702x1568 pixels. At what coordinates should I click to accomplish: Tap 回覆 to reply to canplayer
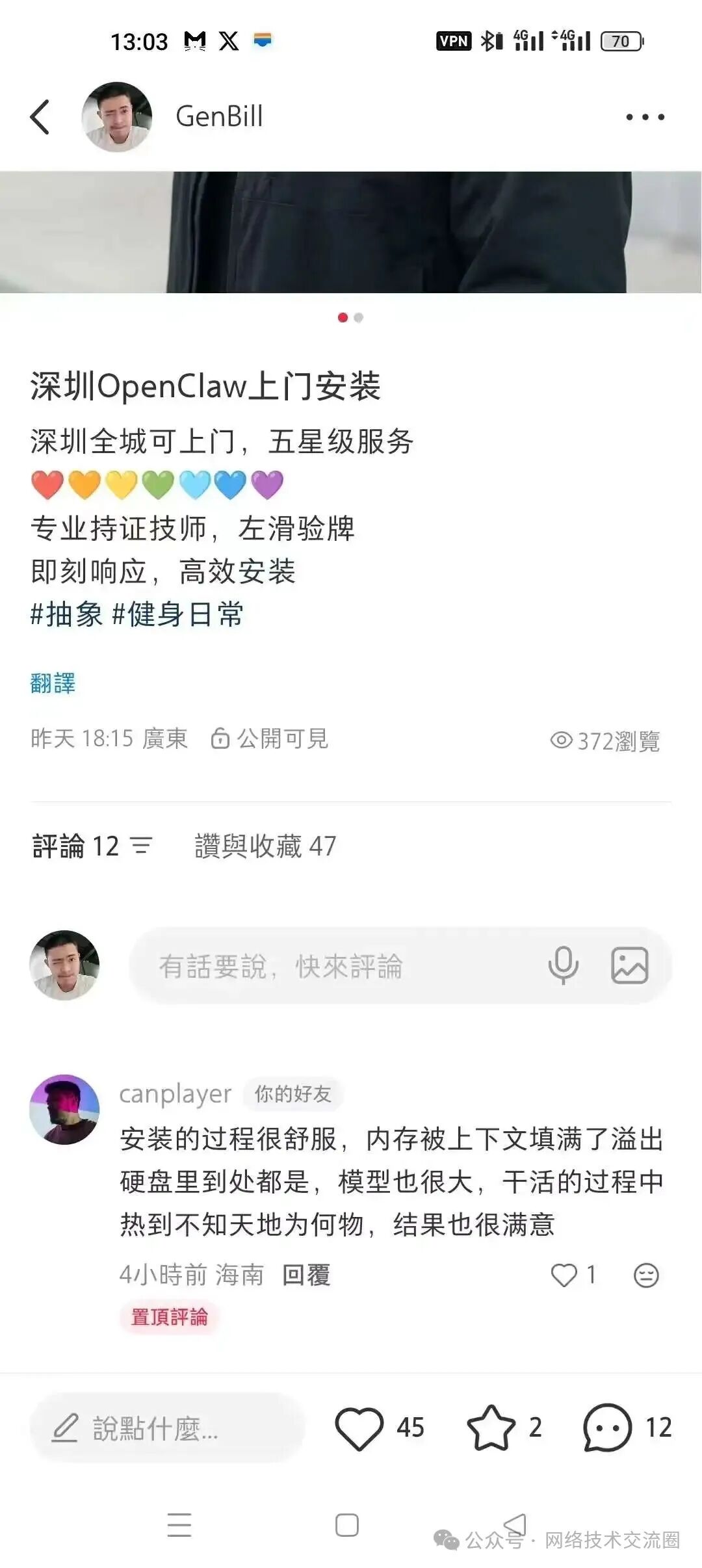pyautogui.click(x=307, y=1275)
